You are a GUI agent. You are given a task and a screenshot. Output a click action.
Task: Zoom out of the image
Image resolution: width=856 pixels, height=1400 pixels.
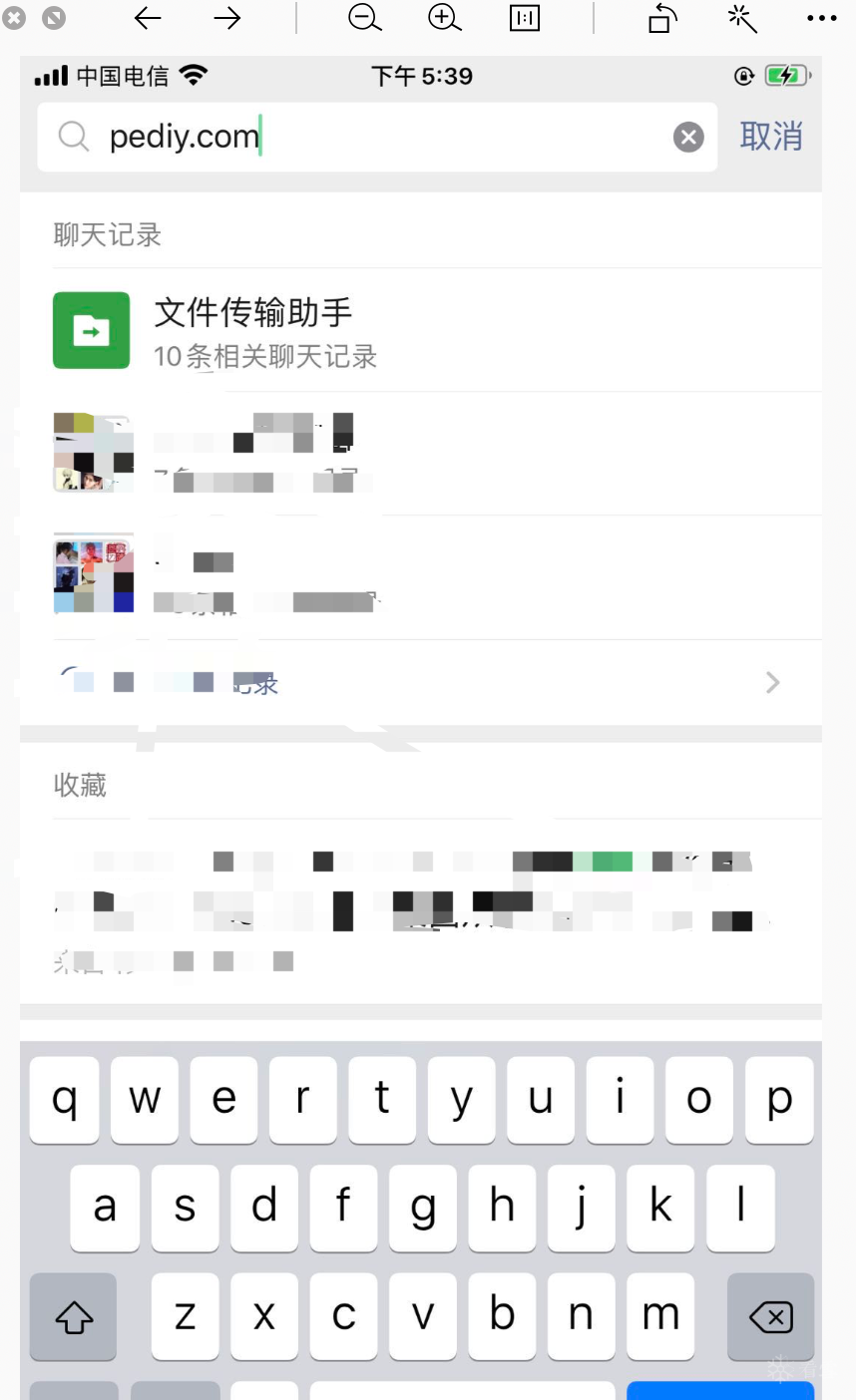point(365,18)
